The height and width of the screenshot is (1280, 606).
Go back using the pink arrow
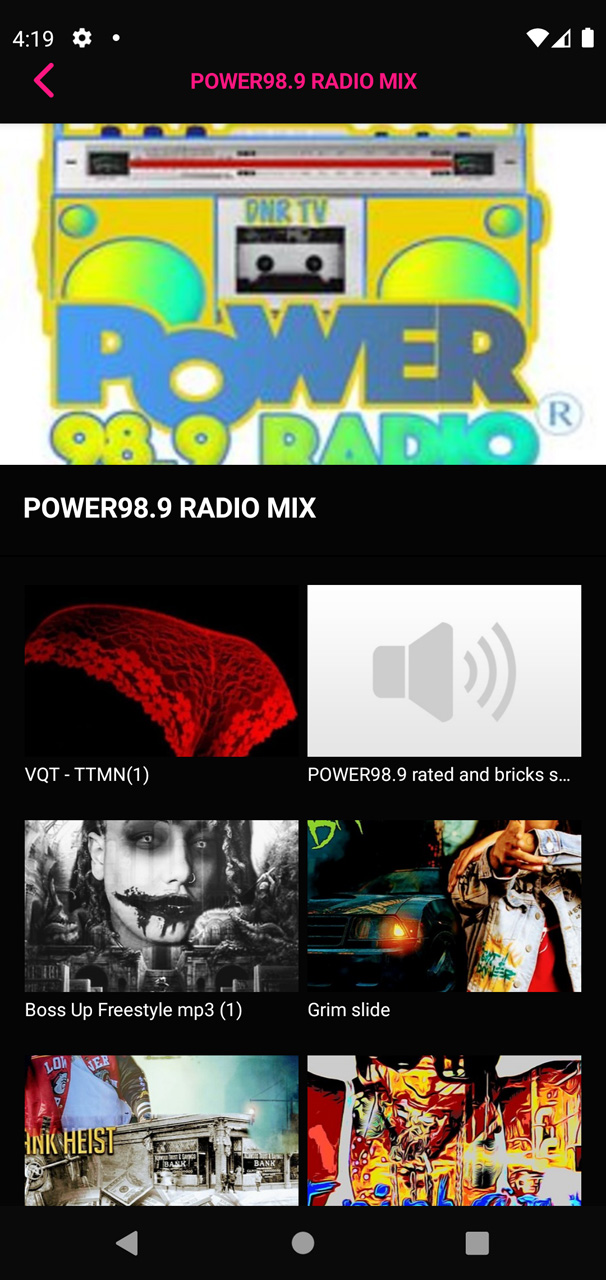point(44,81)
